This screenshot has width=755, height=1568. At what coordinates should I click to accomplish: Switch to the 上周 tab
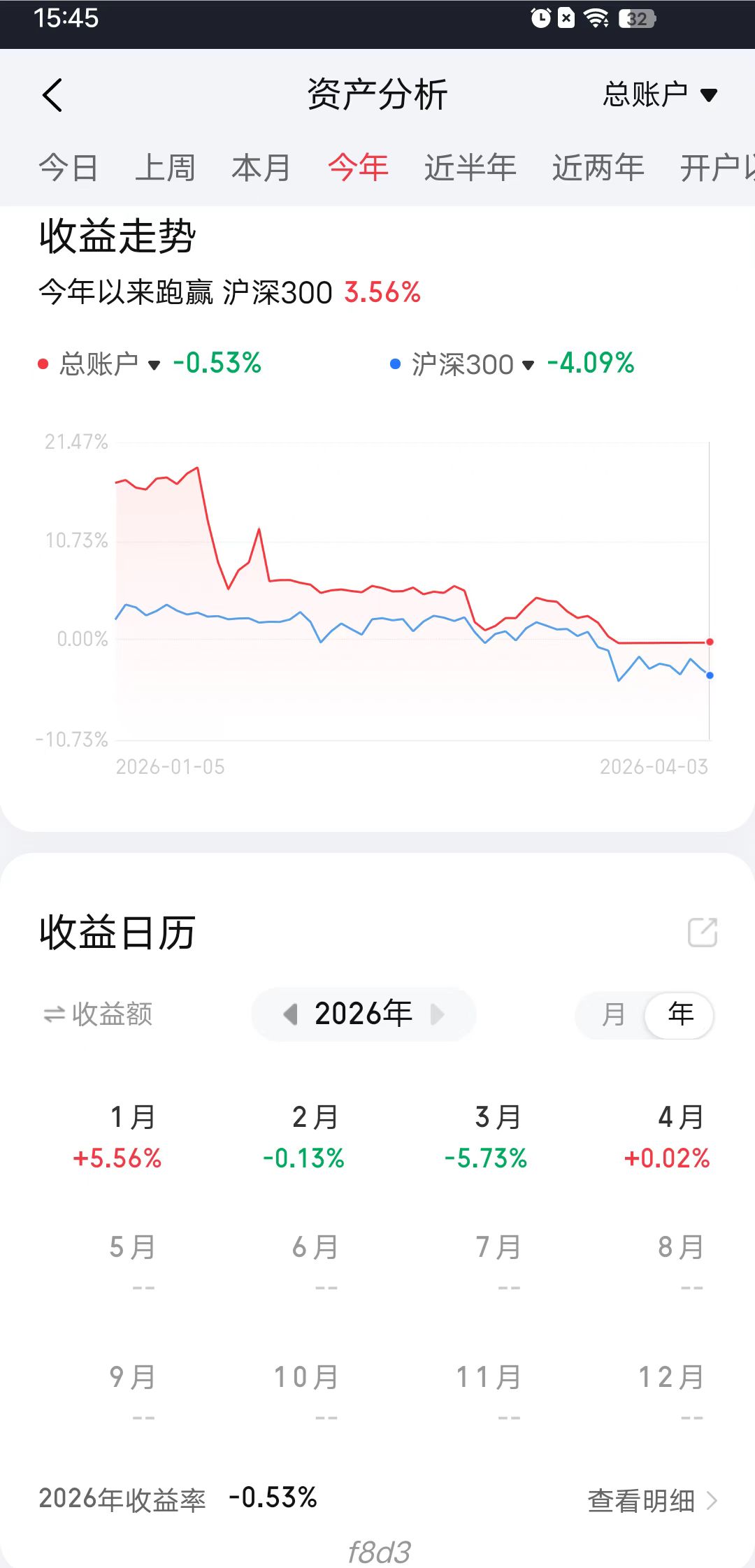(165, 168)
